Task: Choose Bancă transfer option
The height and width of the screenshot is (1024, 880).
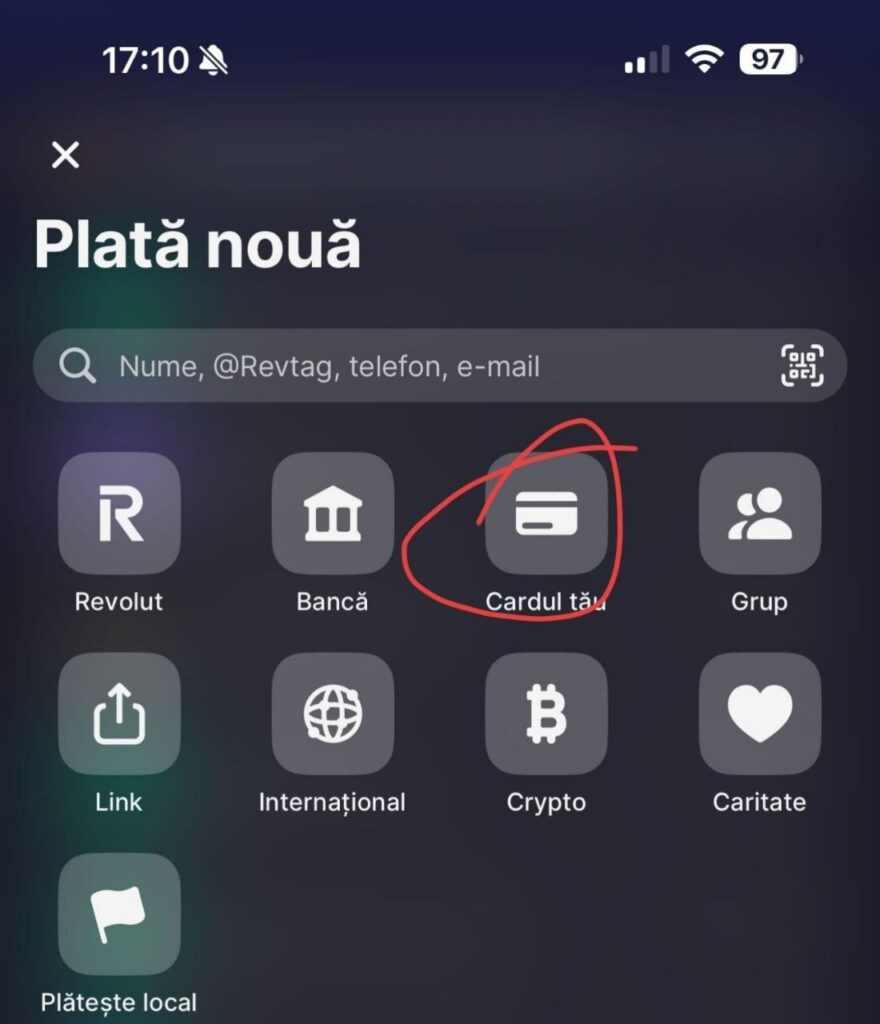Action: [332, 514]
